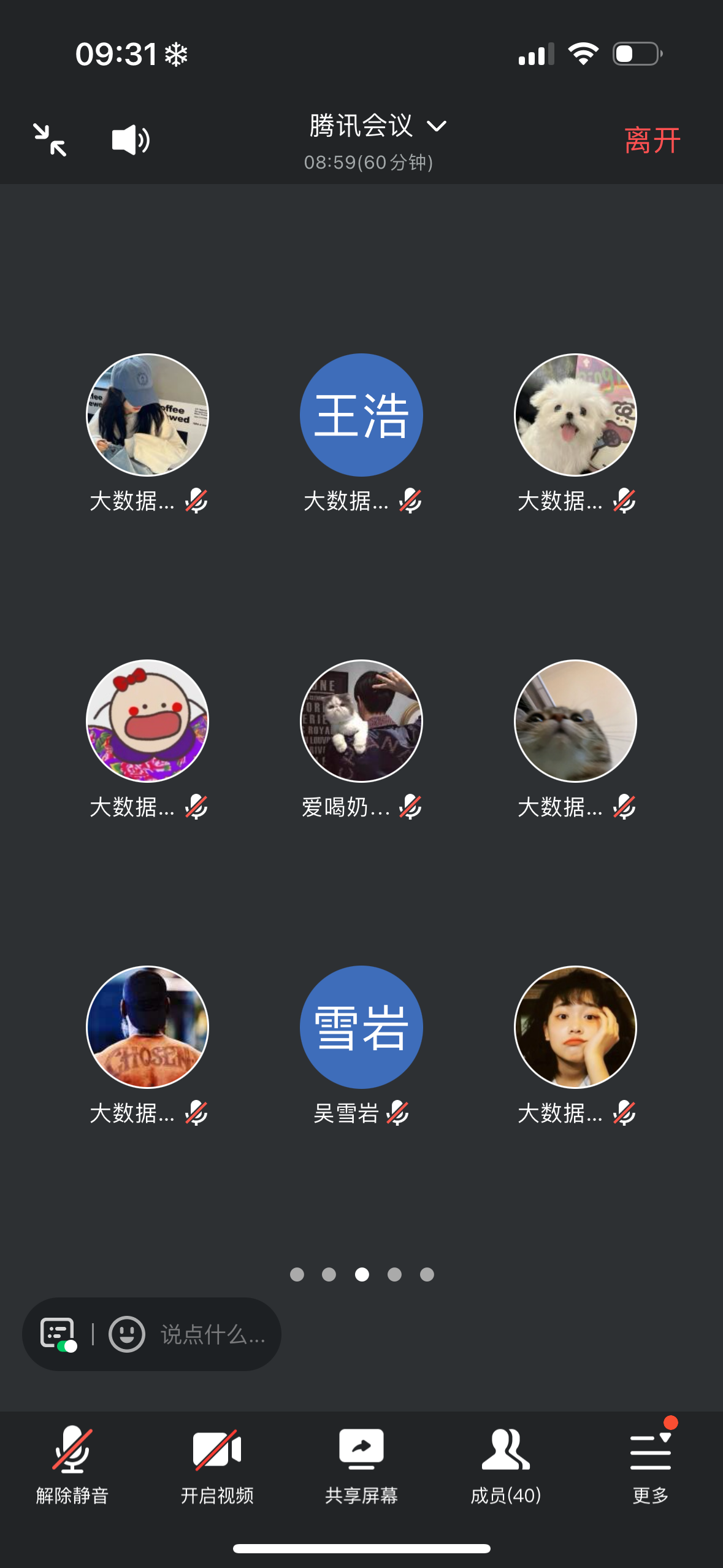Select participant 吴雪岩's tile
This screenshot has width=723, height=1568.
[x=361, y=1027]
